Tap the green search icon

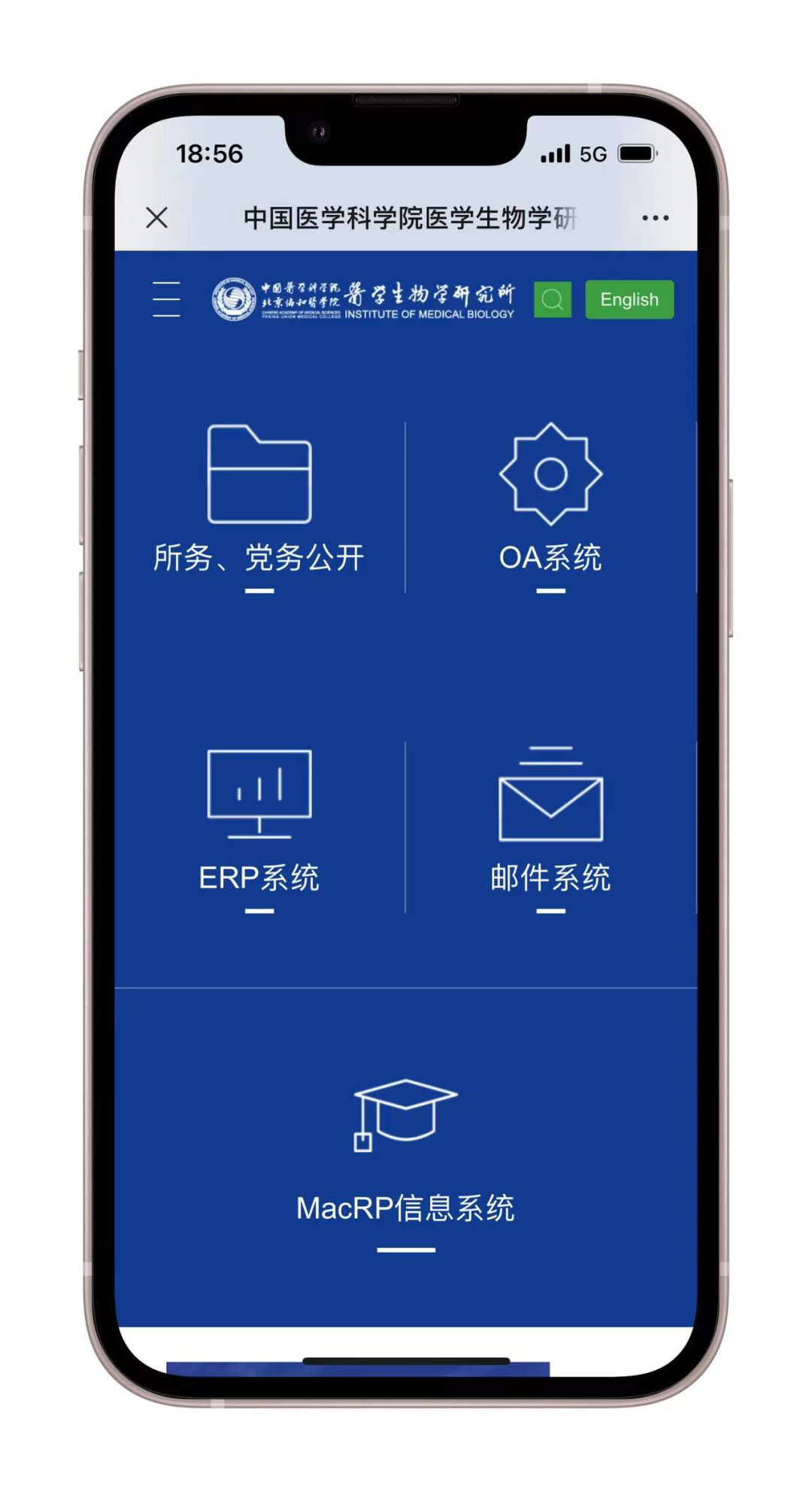[x=553, y=300]
